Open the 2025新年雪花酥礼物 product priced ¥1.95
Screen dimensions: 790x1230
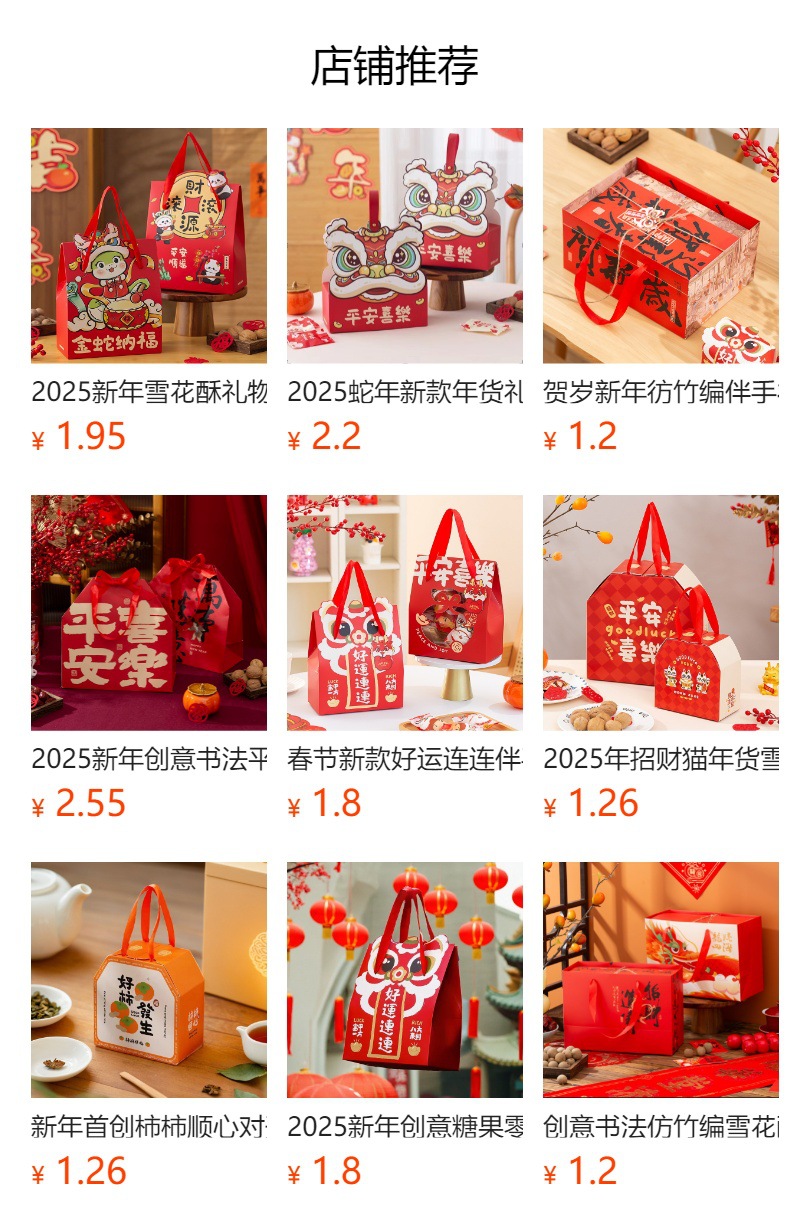148,245
